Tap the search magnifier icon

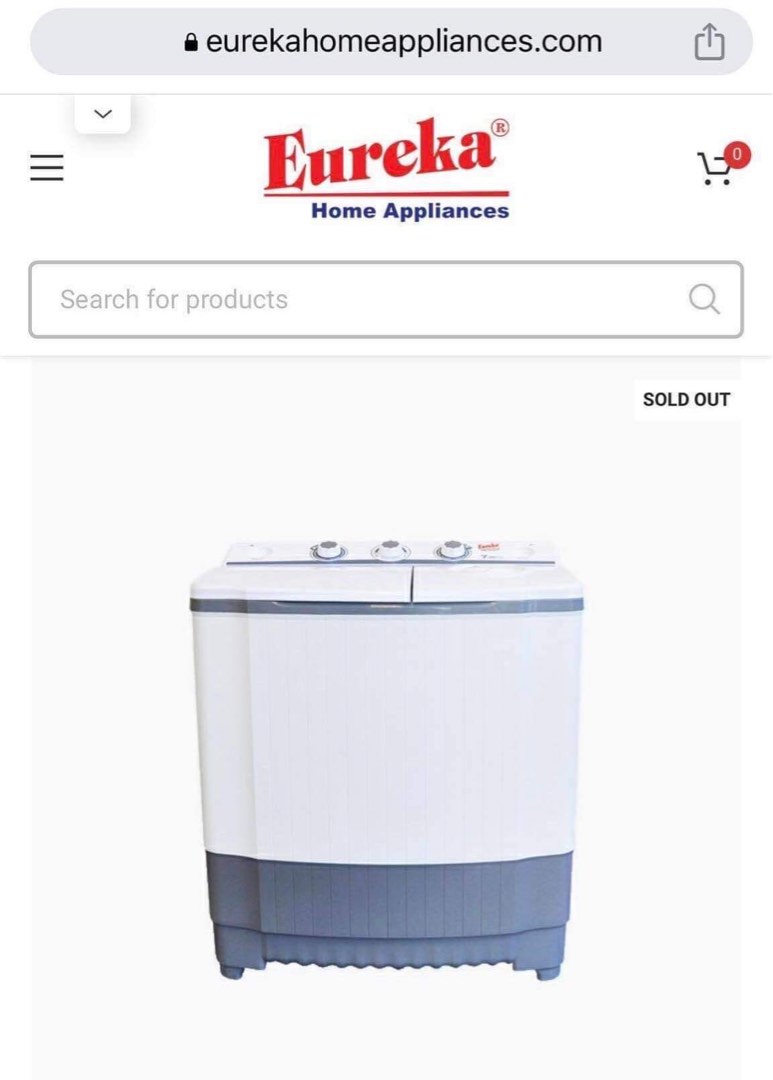click(704, 297)
